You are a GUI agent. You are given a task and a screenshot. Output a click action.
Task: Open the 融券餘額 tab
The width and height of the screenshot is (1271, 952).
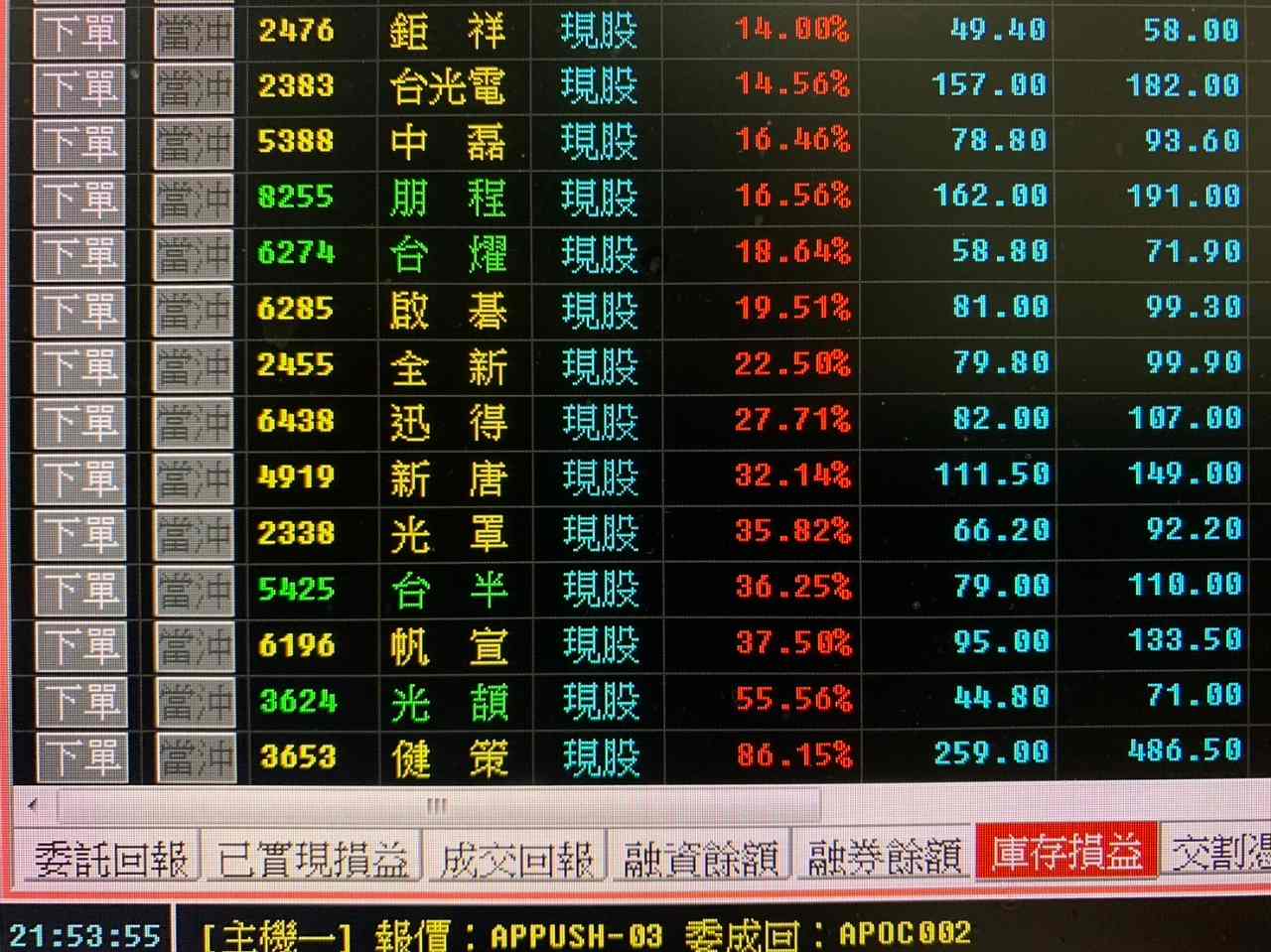pos(884,857)
